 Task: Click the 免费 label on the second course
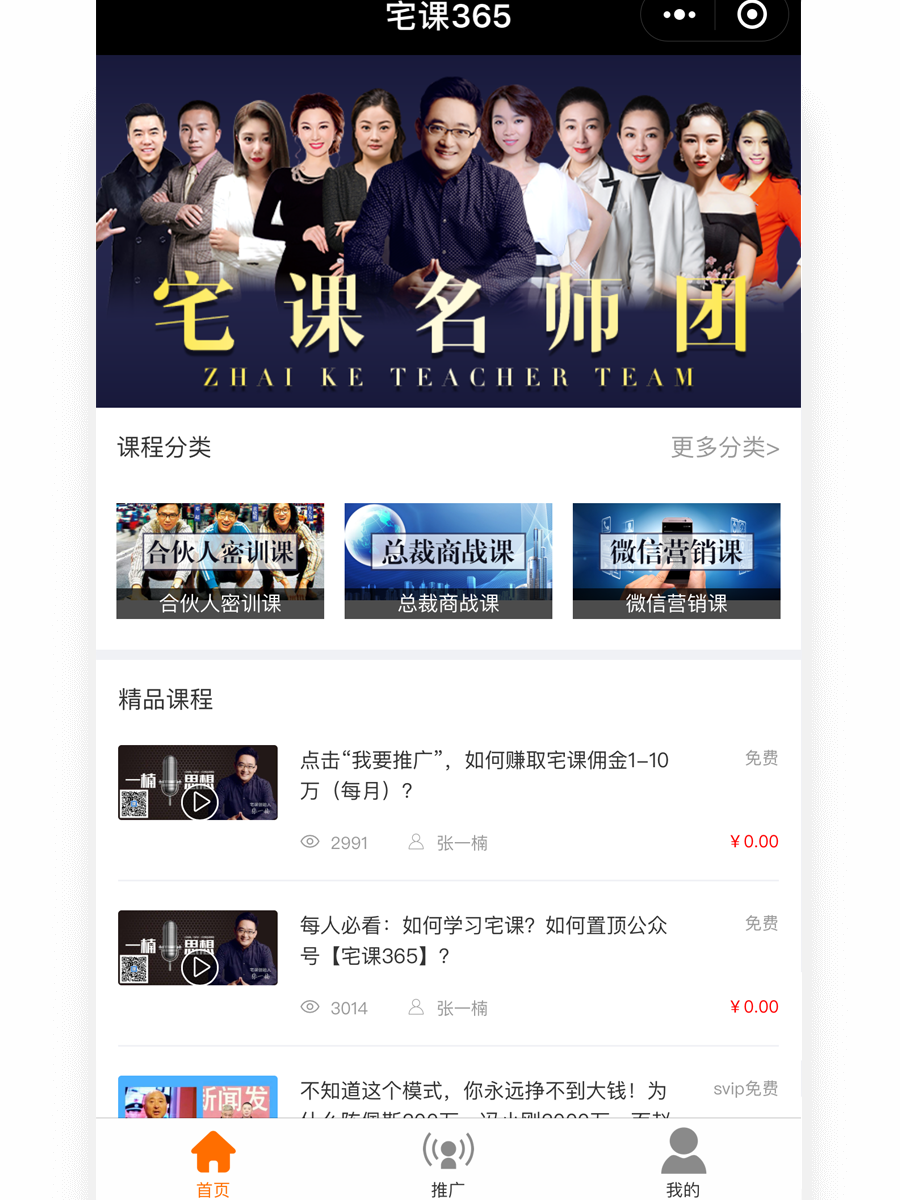pyautogui.click(x=762, y=923)
